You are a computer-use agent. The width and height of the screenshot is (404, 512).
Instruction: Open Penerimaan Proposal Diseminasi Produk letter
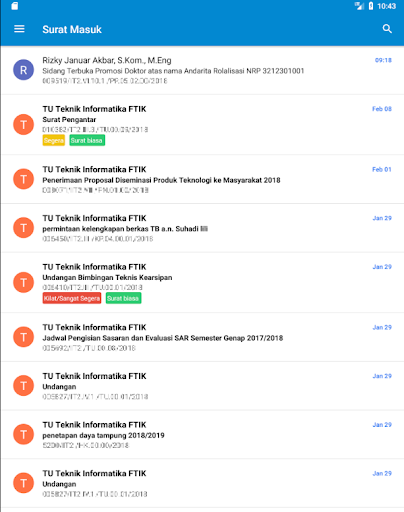coord(202,179)
